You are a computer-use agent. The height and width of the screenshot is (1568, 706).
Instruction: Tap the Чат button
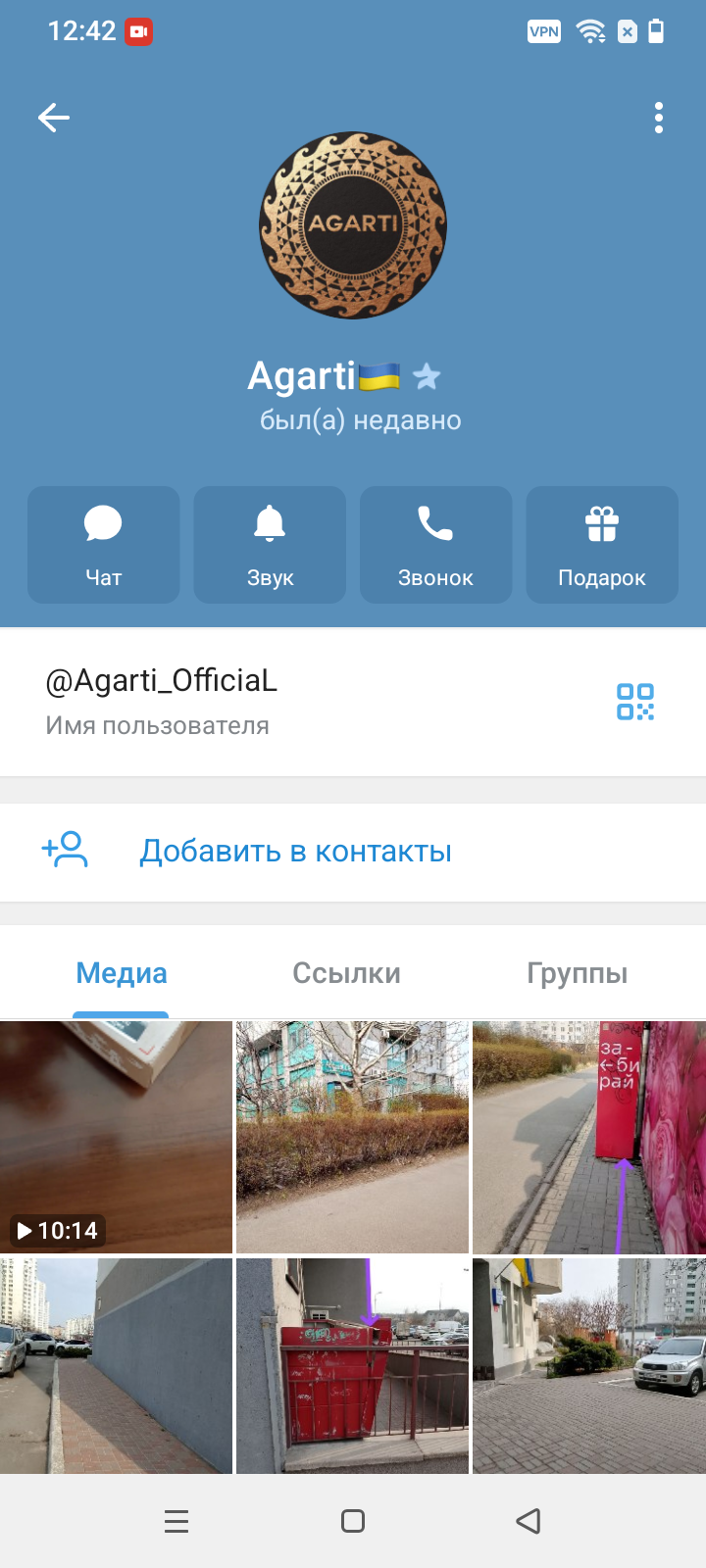[x=103, y=545]
